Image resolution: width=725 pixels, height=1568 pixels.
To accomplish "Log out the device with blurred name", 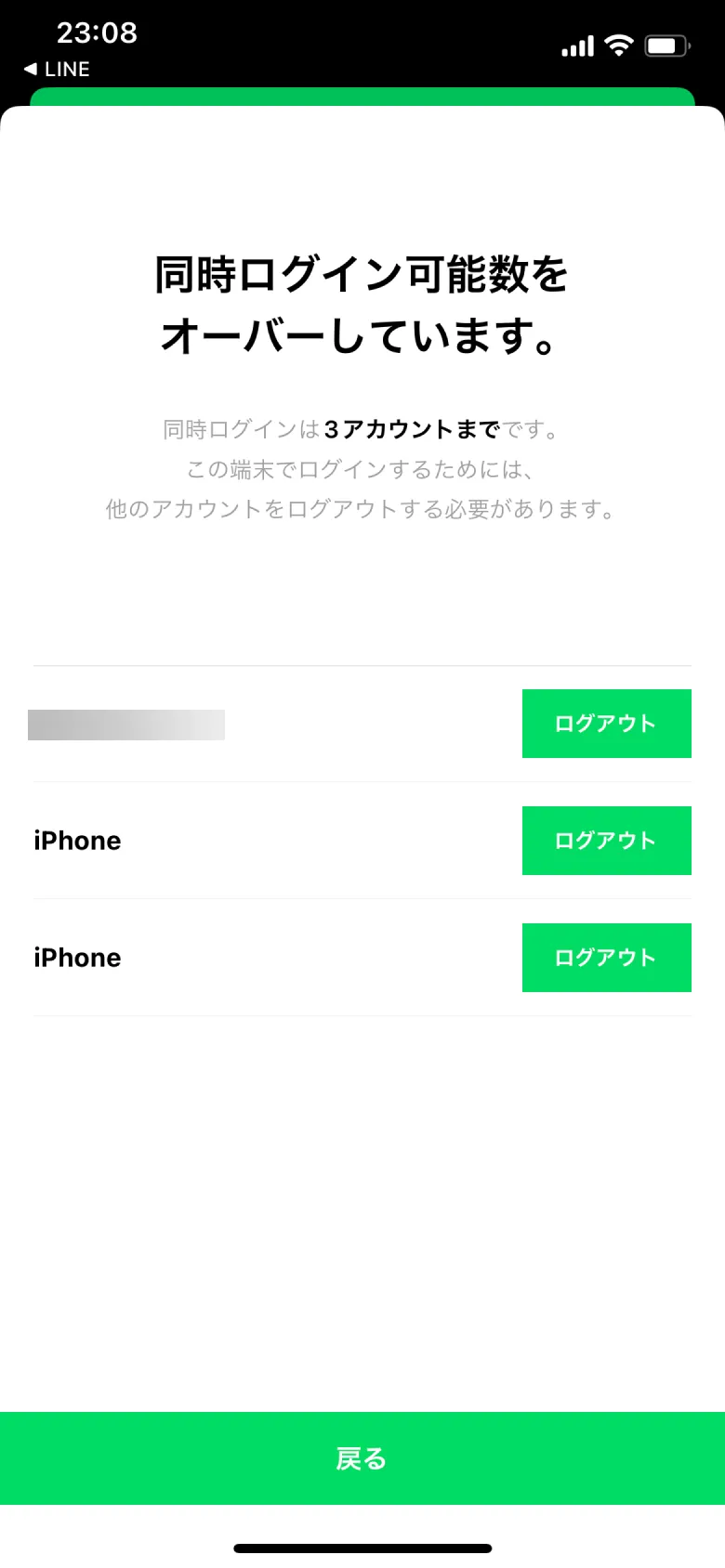I will [x=606, y=724].
